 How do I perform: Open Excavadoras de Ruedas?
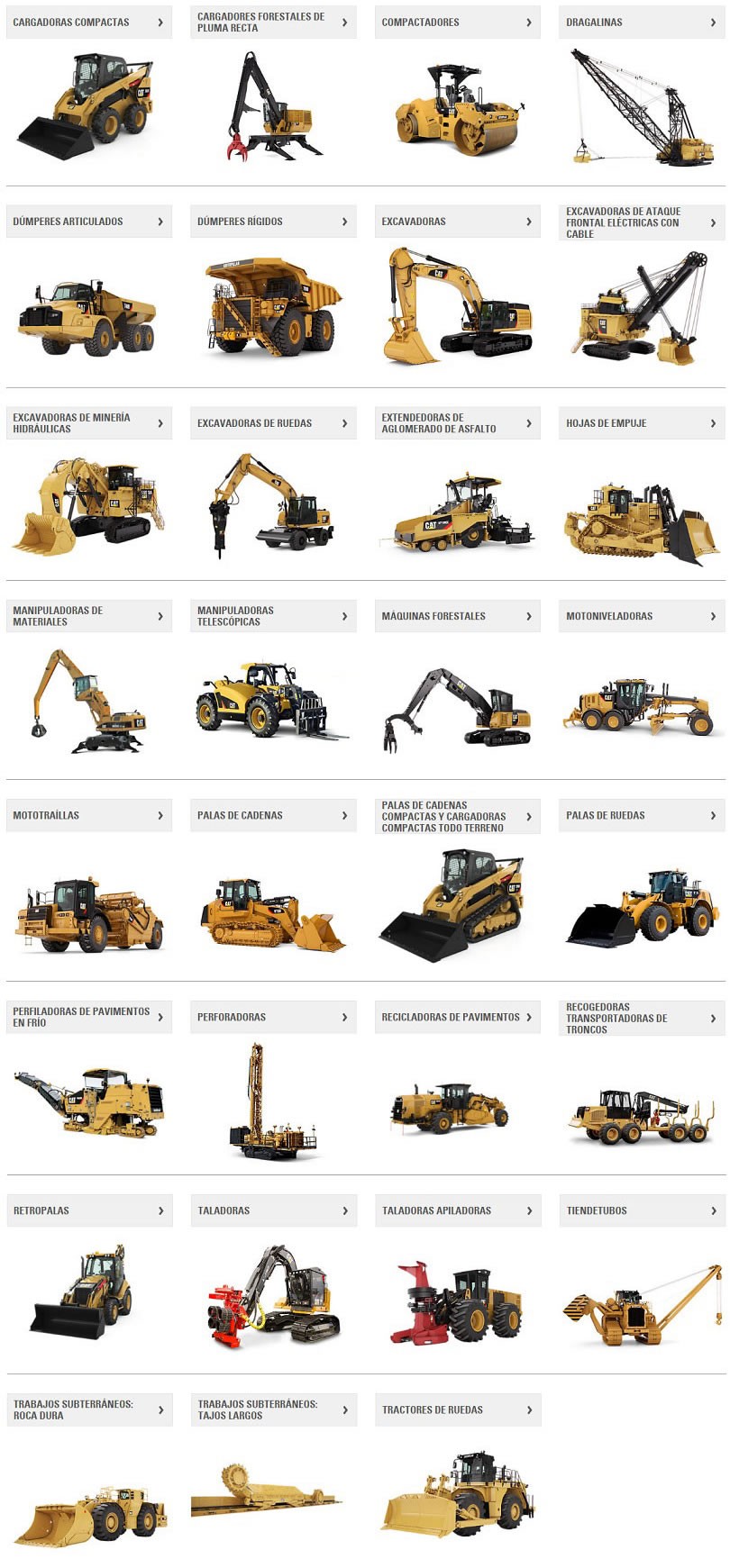pyautogui.click(x=272, y=423)
